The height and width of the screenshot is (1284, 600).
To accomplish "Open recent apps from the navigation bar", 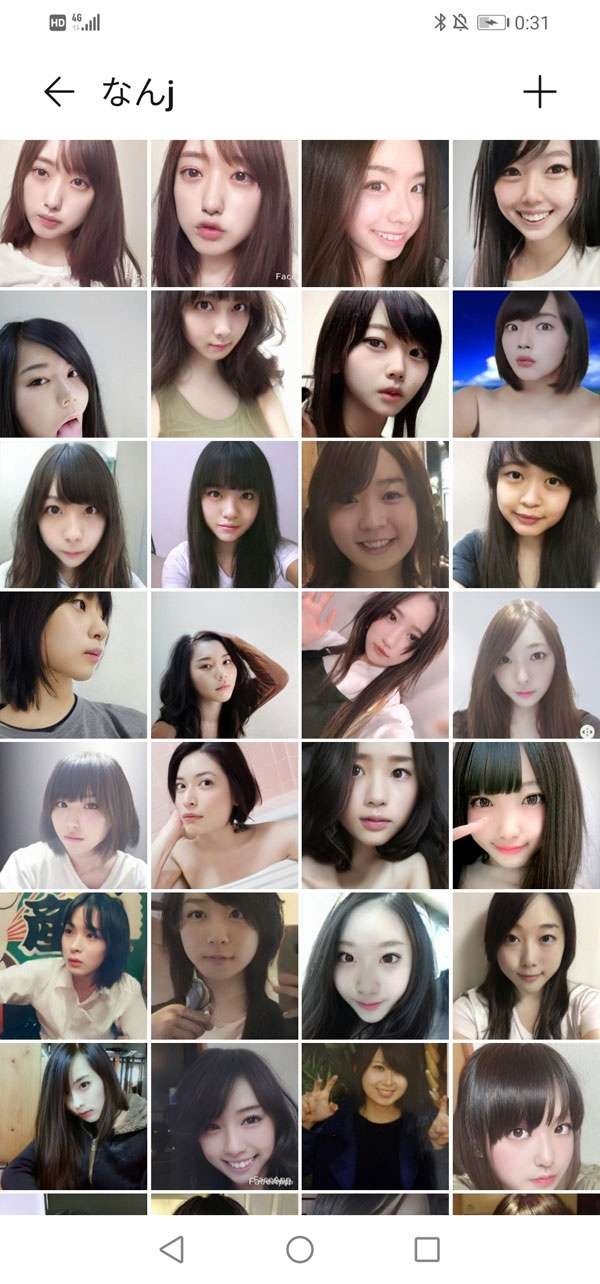I will pyautogui.click(x=427, y=1248).
